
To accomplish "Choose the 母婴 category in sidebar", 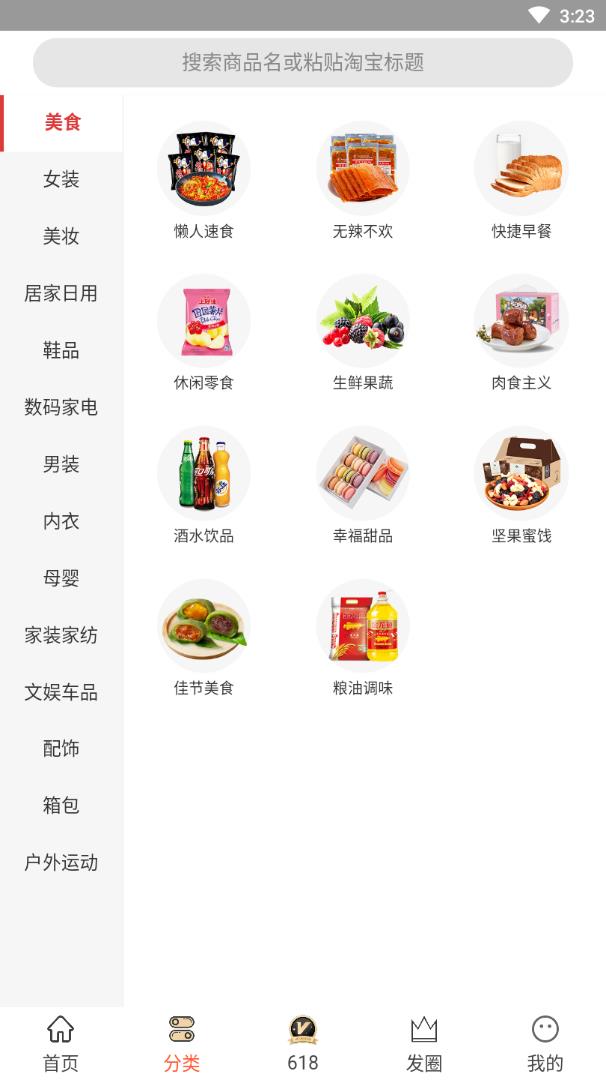I will 61,579.
